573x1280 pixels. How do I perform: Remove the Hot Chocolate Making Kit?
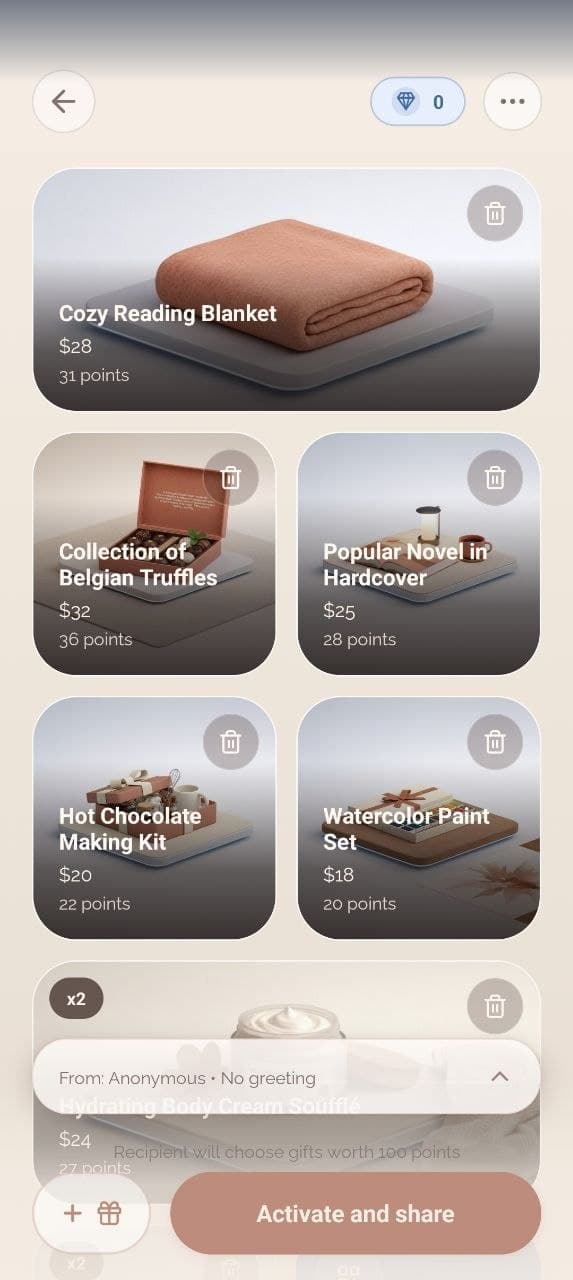coord(231,742)
